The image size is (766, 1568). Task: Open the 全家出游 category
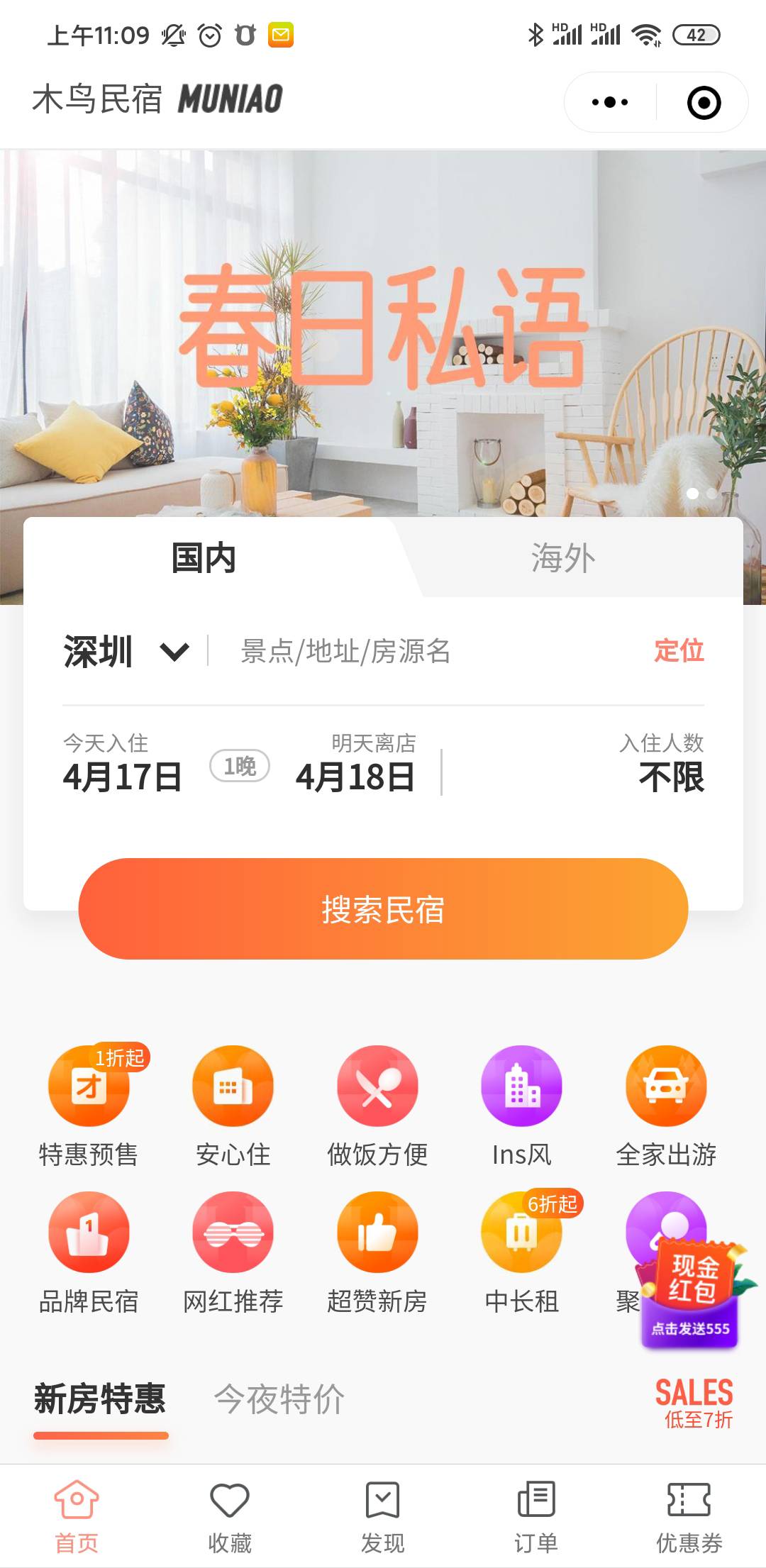pos(666,1106)
